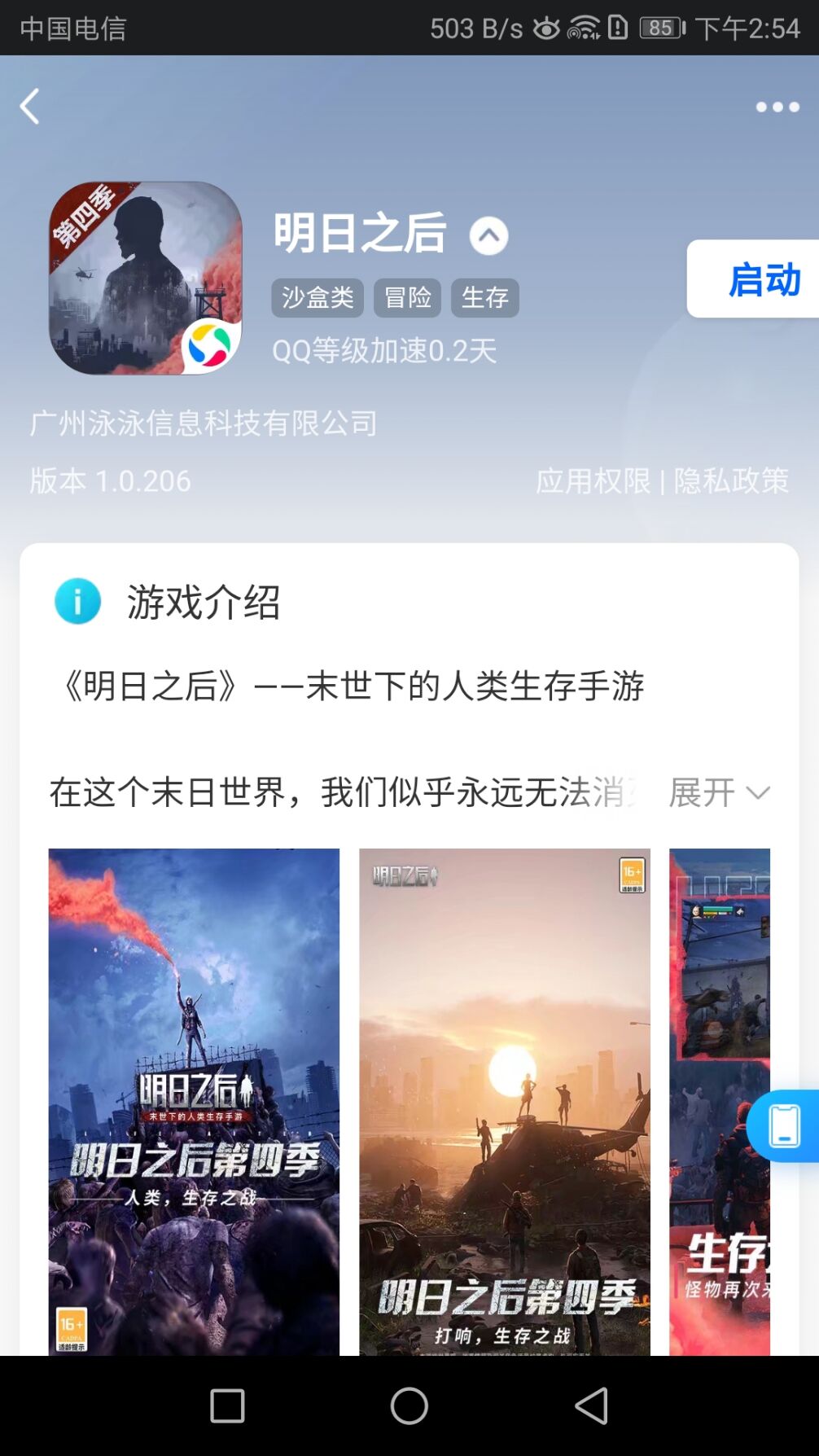This screenshot has height=1456, width=819.
Task: Select the 沙盒类 tag chip
Action: coord(318,297)
